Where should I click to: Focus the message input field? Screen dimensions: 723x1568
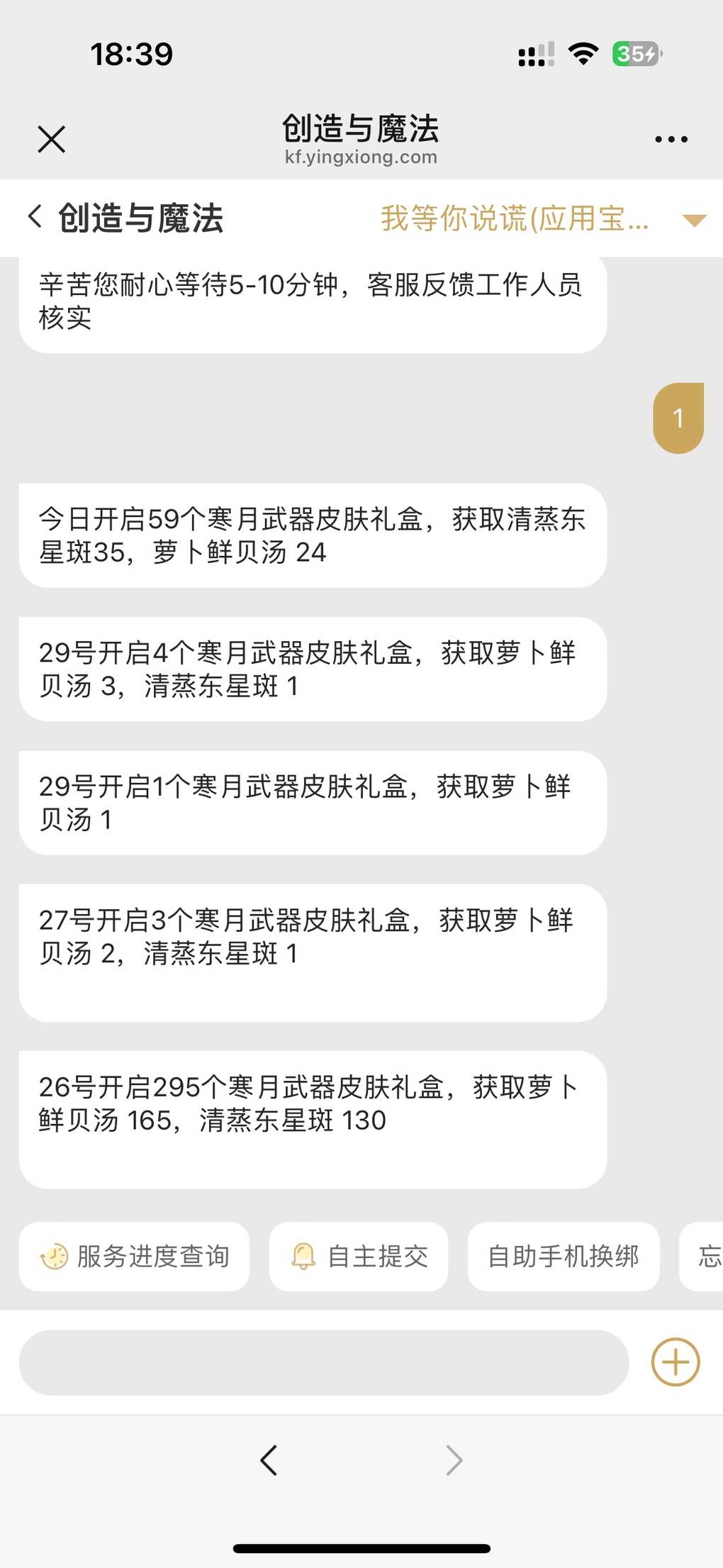point(323,1362)
